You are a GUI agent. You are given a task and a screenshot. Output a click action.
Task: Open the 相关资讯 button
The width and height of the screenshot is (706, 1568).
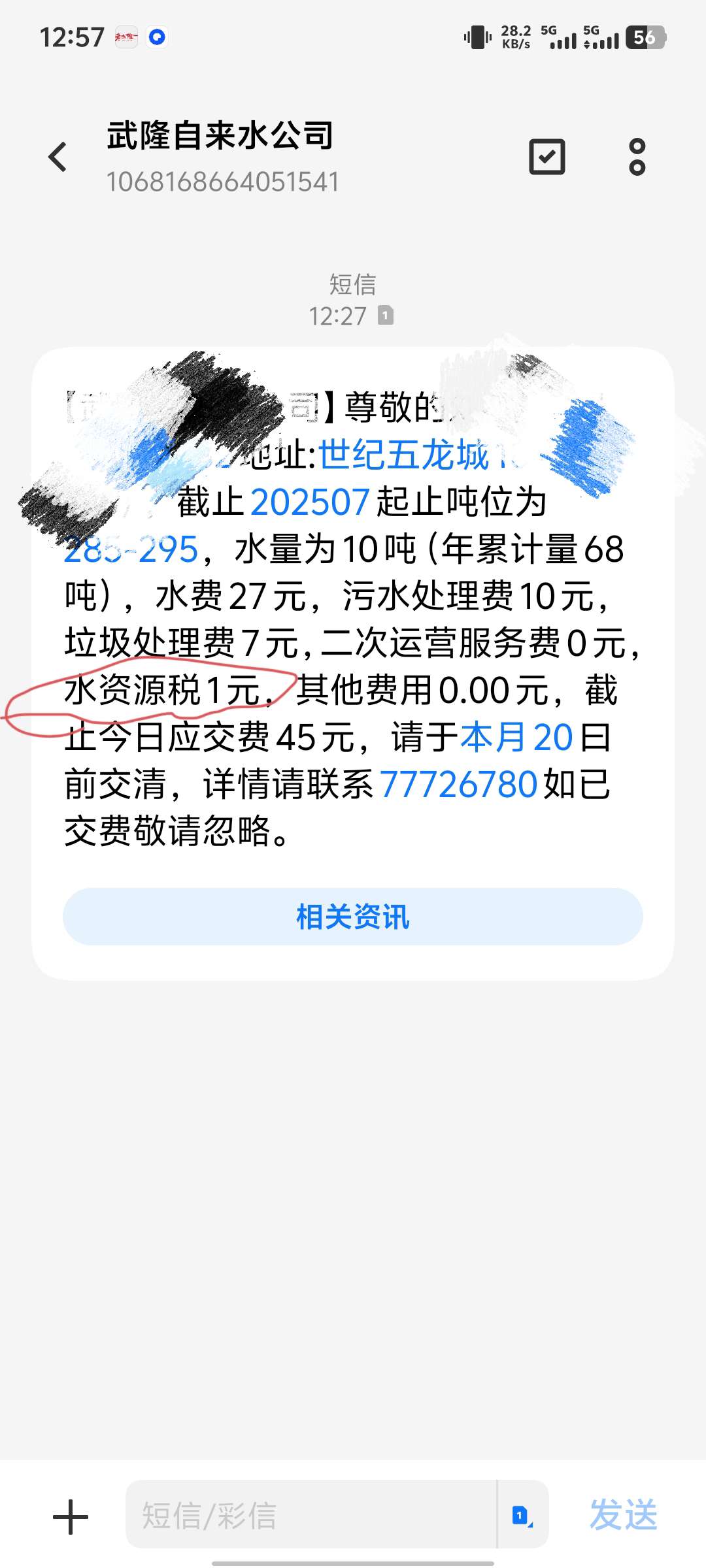click(353, 916)
